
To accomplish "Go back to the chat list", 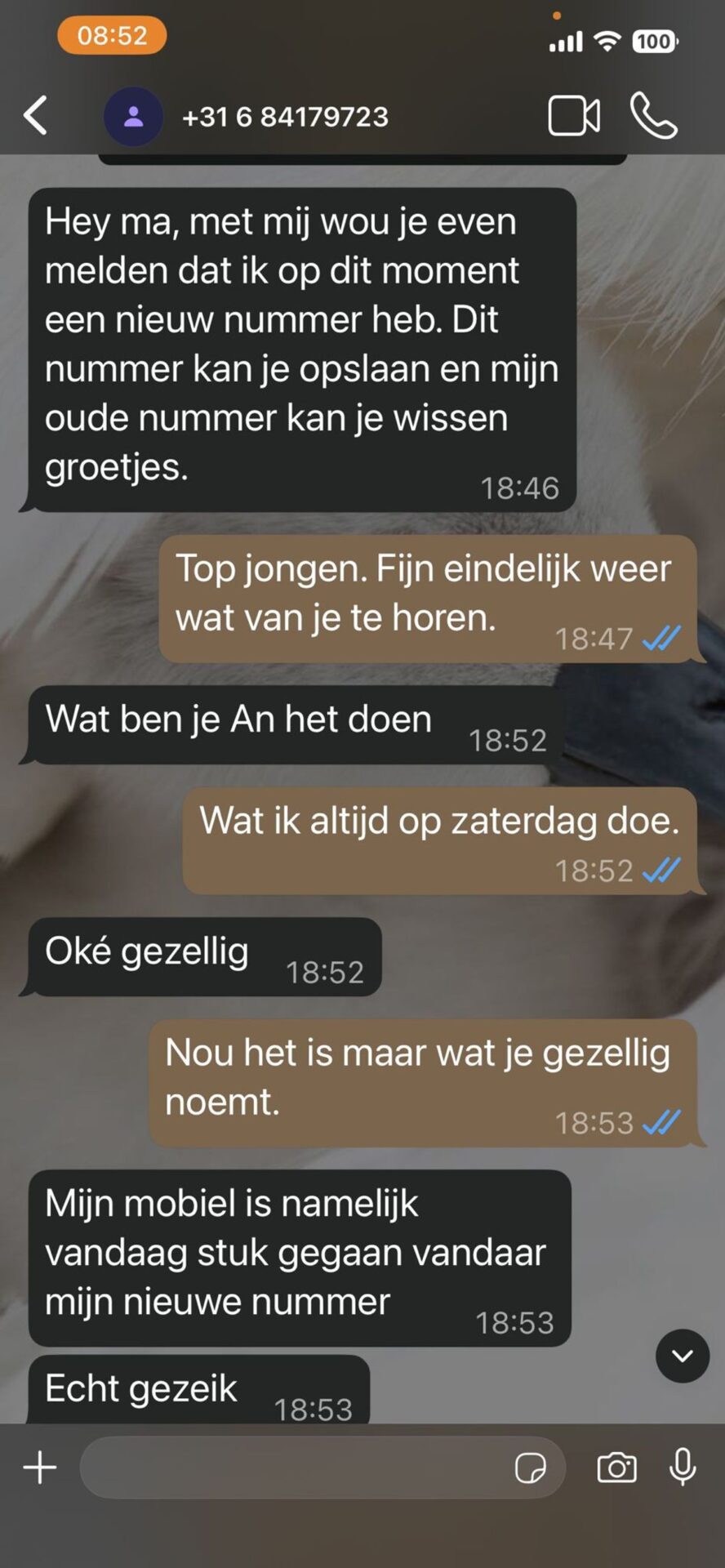I will (x=35, y=115).
